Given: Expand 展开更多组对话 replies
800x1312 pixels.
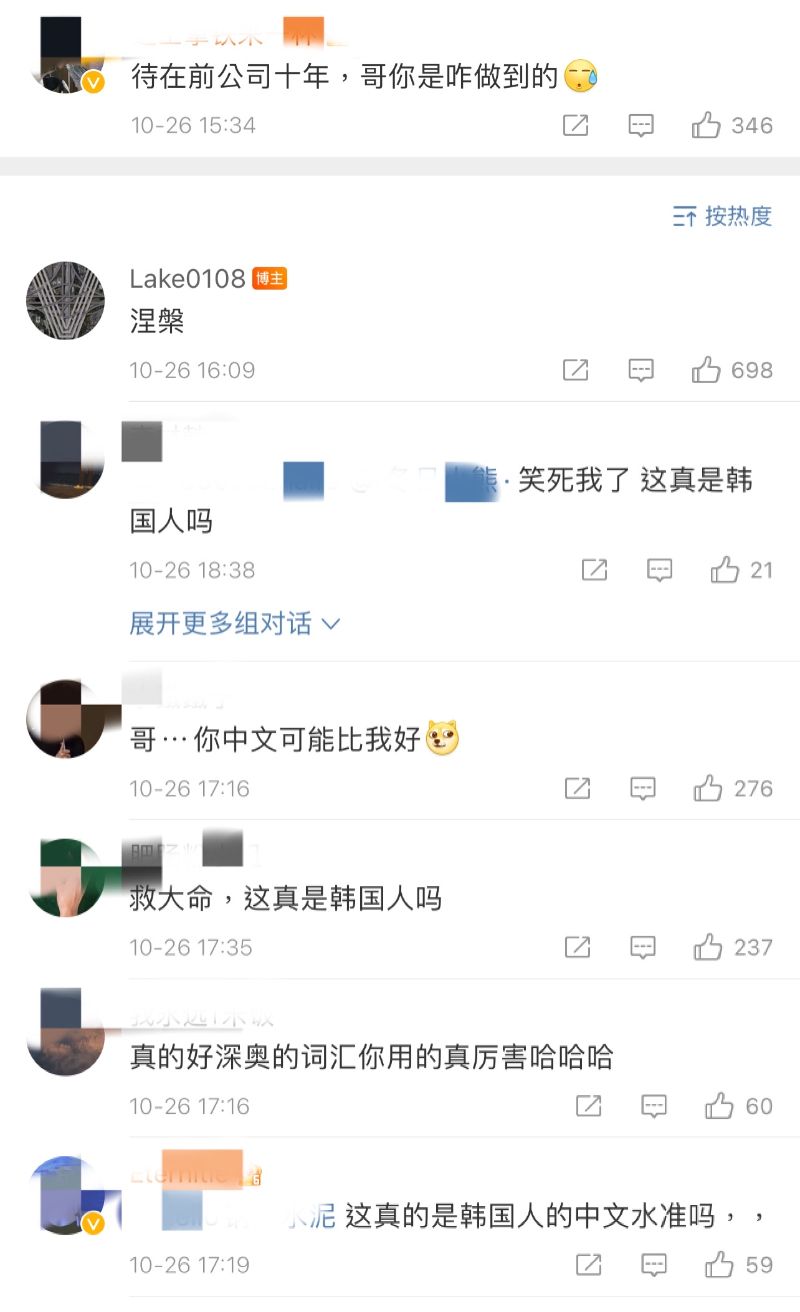Looking at the screenshot, I should [235, 624].
